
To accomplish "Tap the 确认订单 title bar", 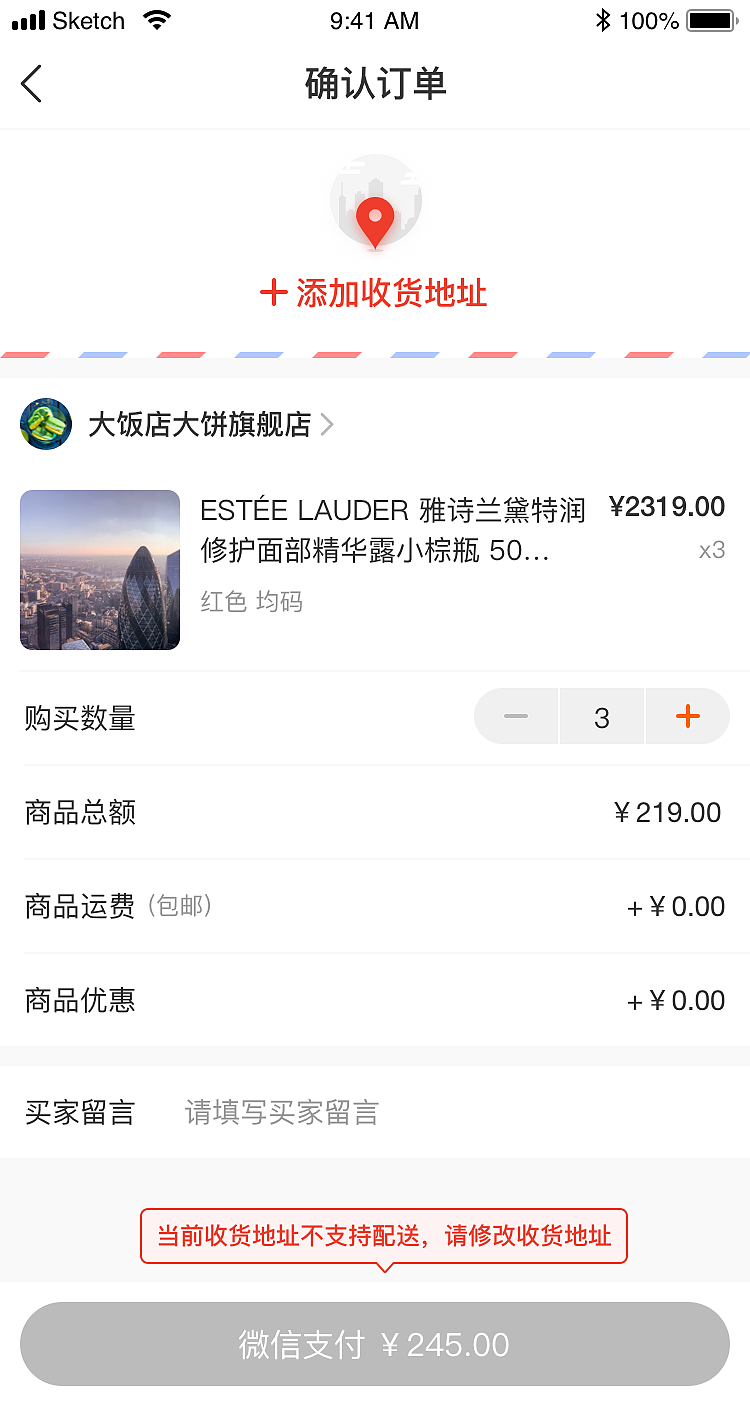I will tap(375, 84).
